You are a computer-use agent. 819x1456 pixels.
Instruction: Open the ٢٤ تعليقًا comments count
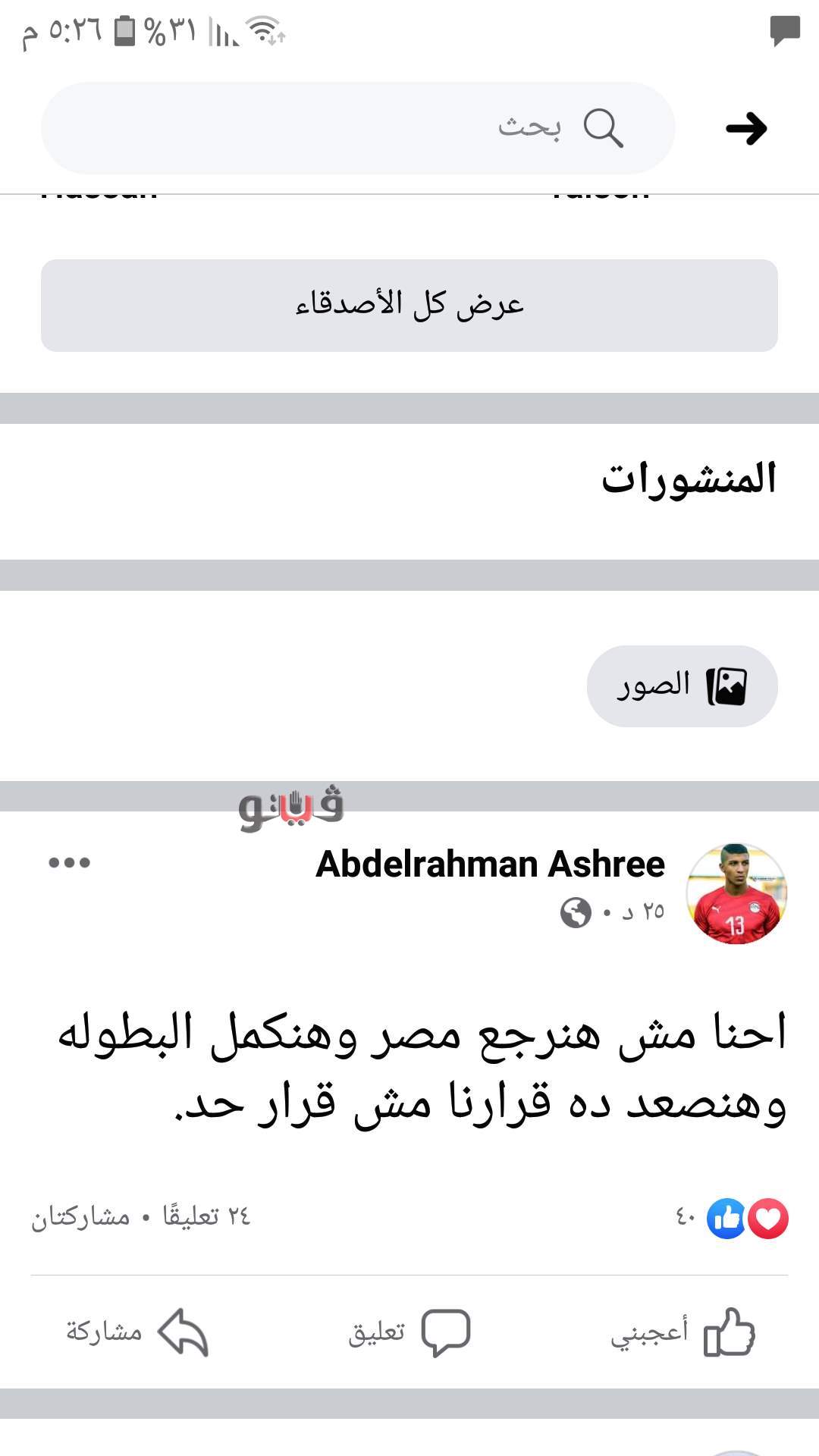tap(206, 1216)
